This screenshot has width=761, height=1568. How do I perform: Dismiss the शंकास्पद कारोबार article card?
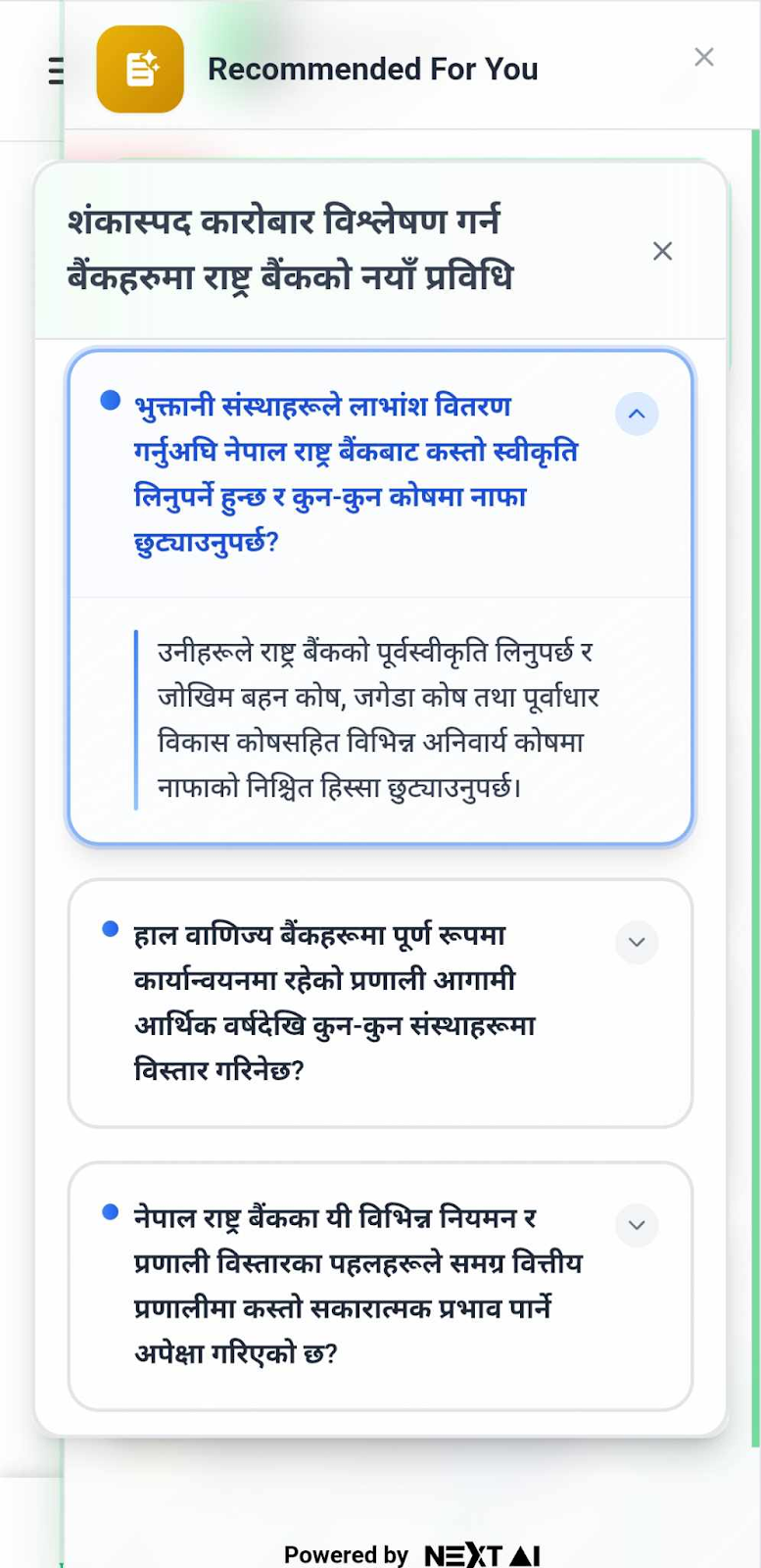662,252
